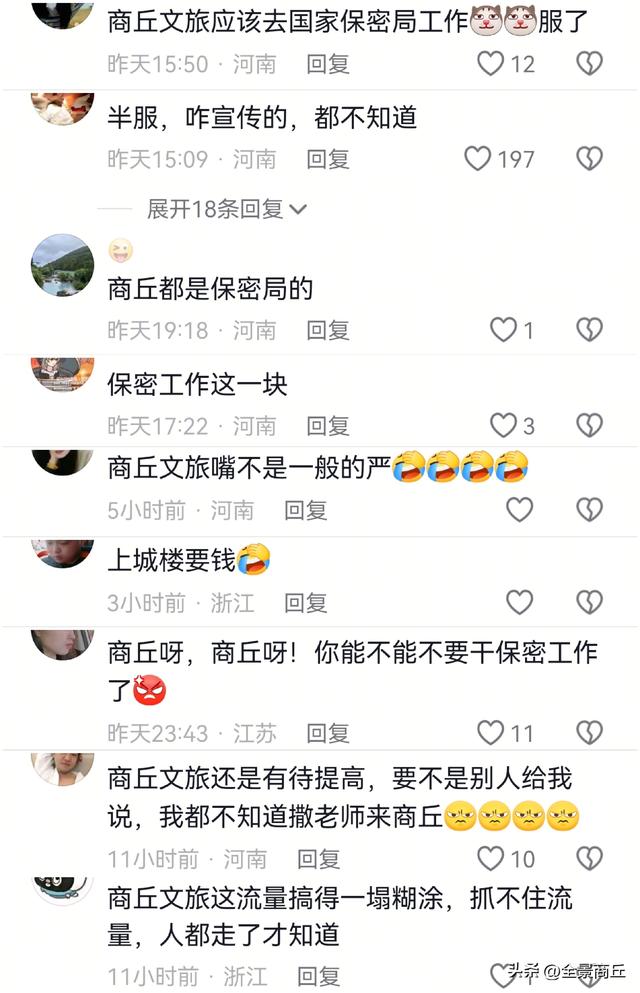Open the landscape avatar beside "商丘都是保密局的"

click(x=63, y=265)
